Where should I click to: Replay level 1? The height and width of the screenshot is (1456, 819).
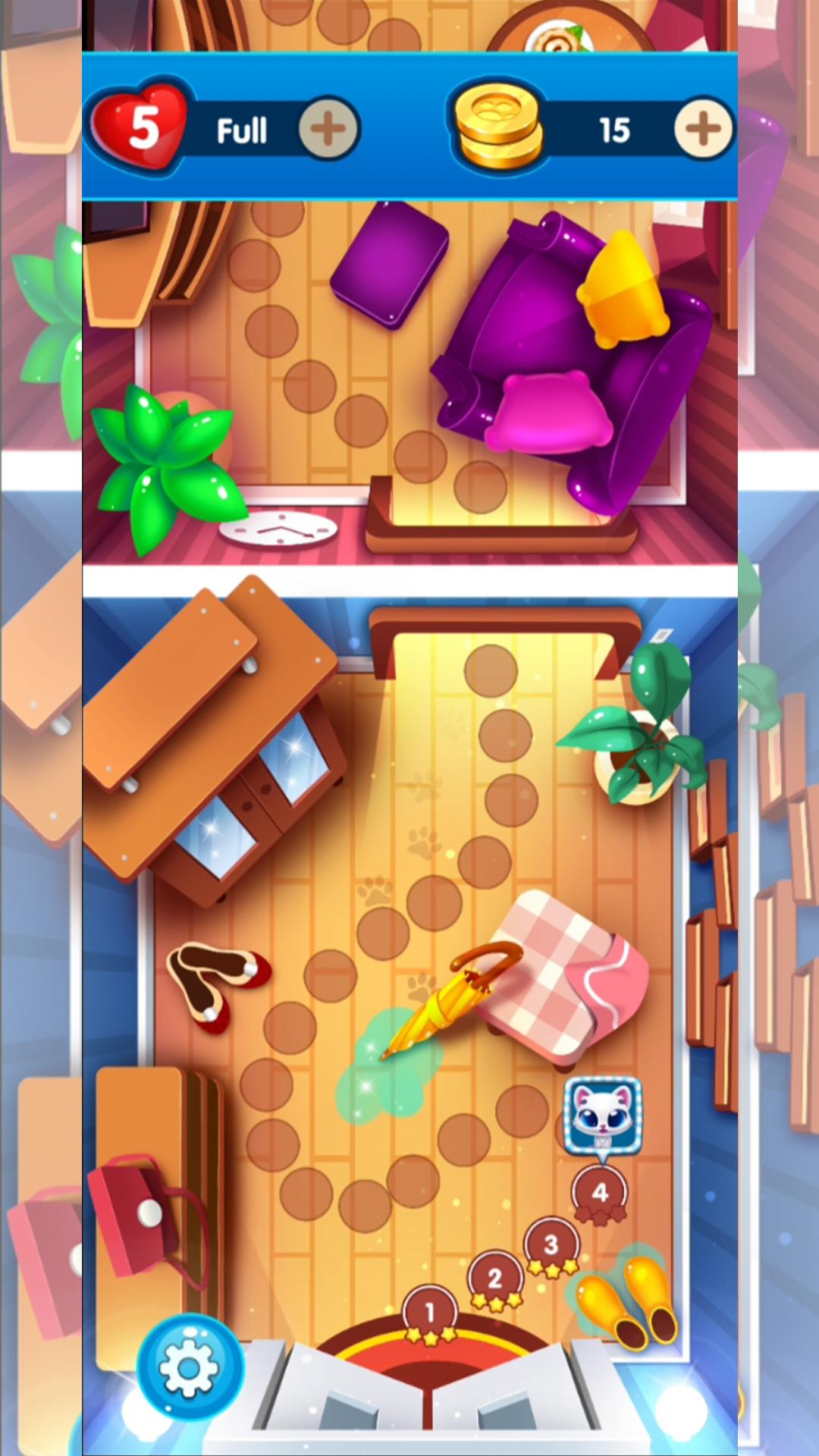[430, 1313]
